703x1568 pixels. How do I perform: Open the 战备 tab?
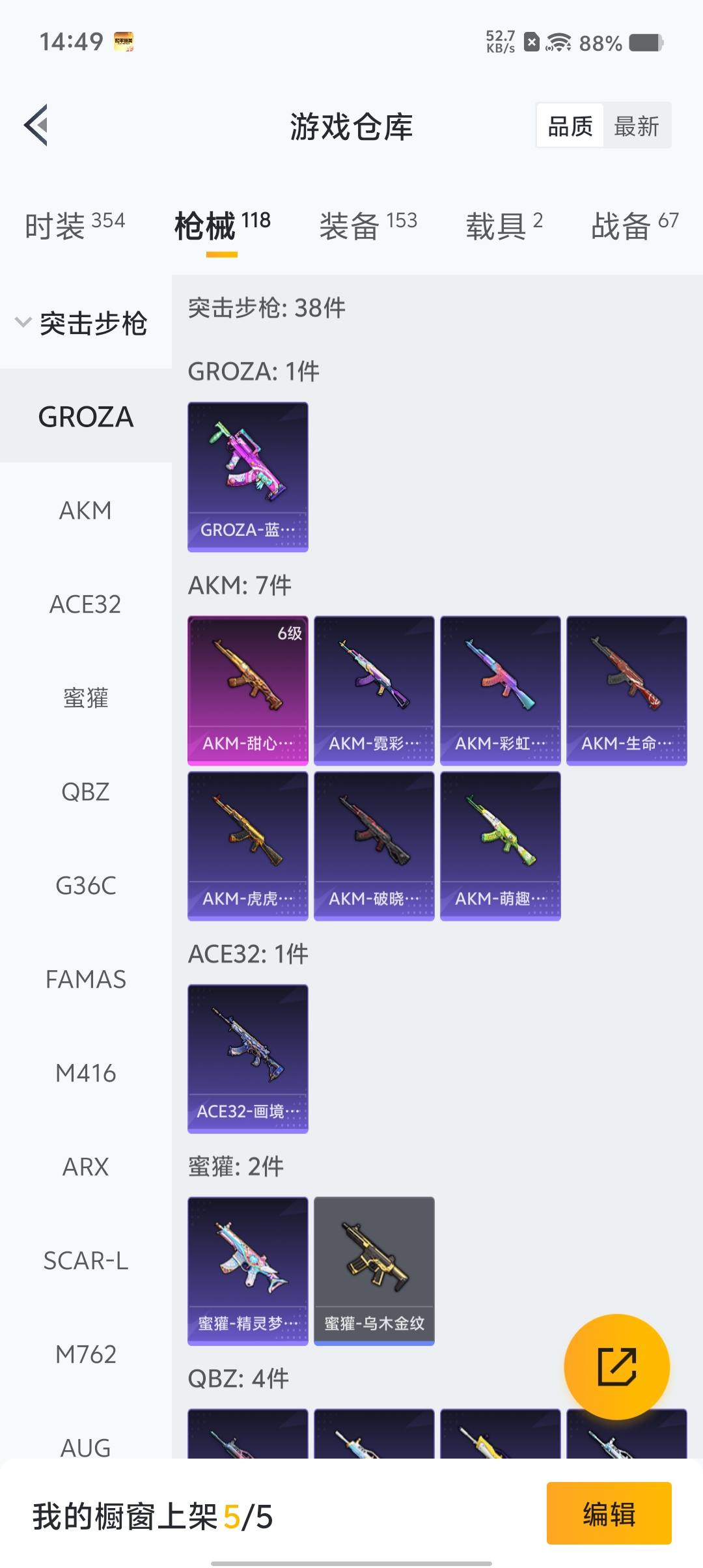click(635, 226)
